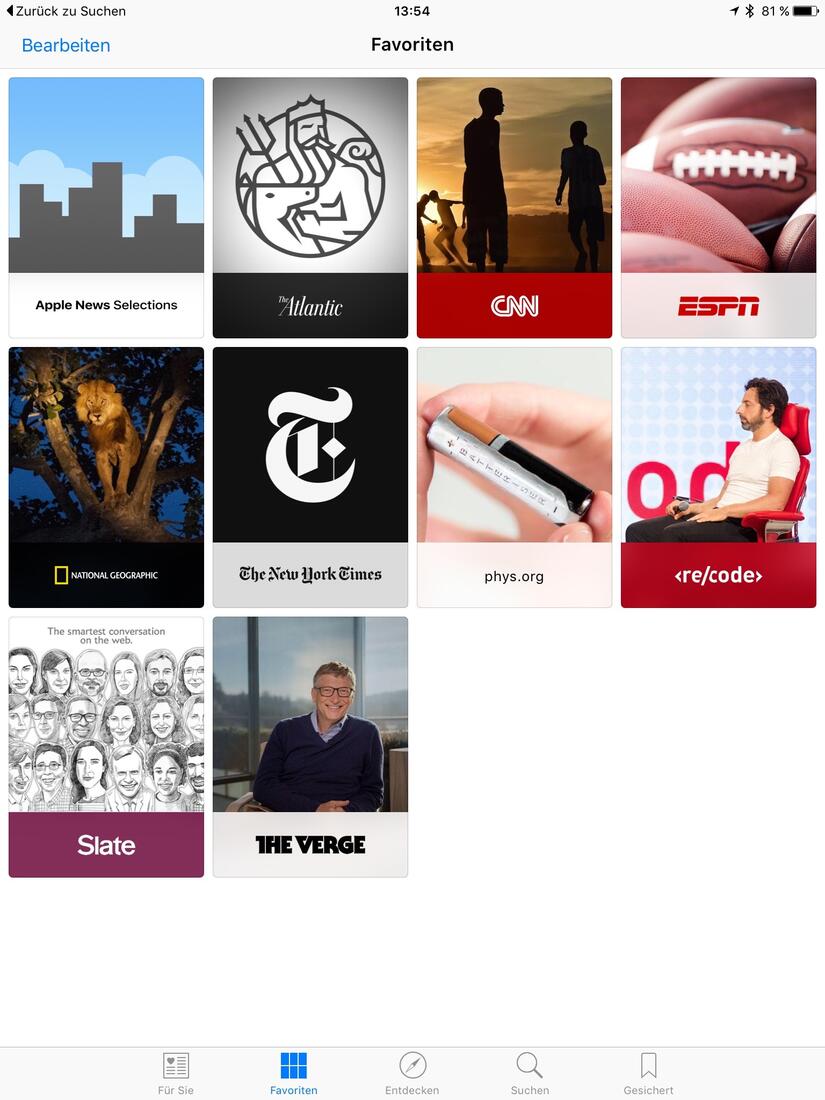Open the Gesichert tab

tap(648, 1073)
